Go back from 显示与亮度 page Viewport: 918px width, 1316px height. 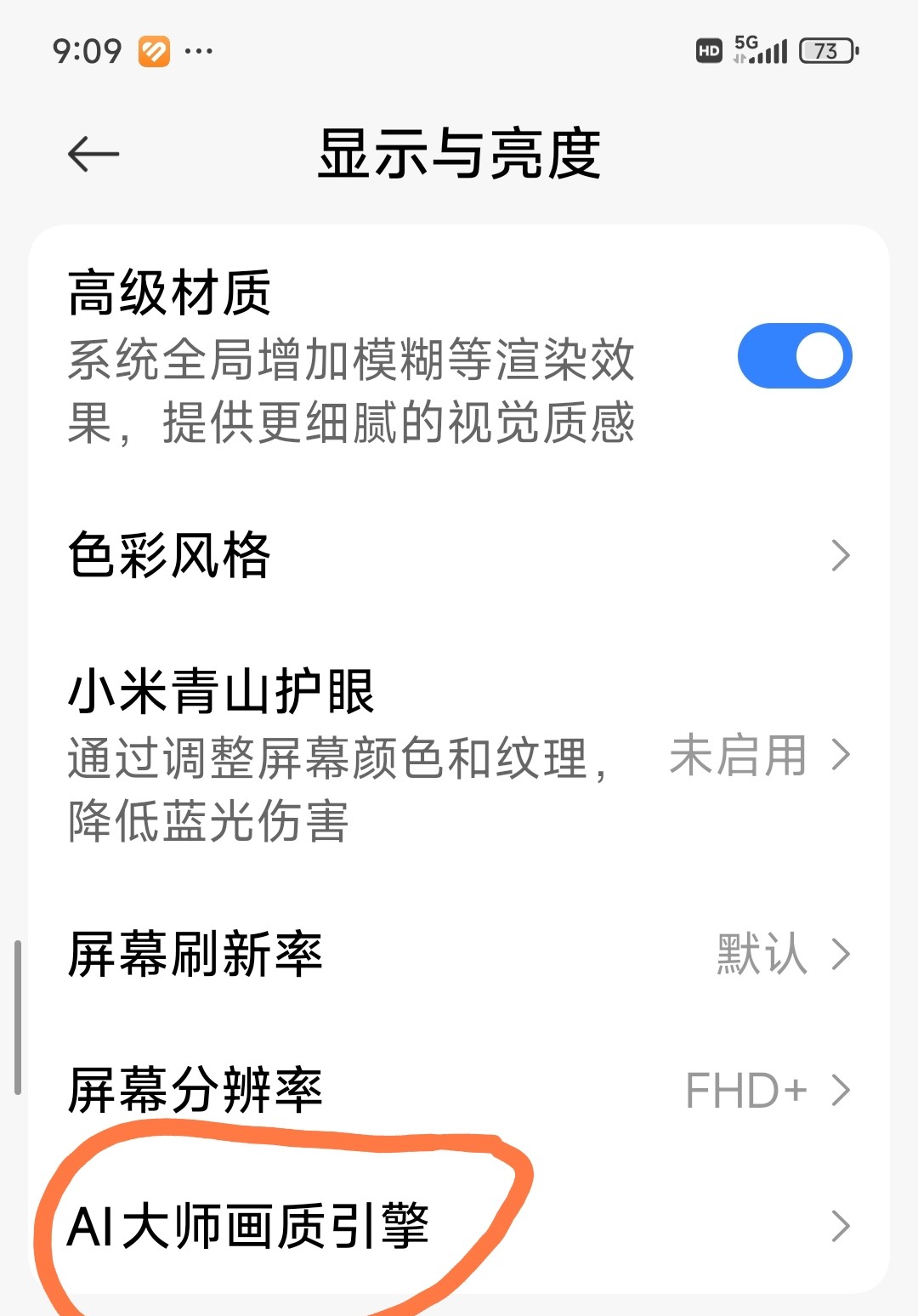pyautogui.click(x=93, y=154)
